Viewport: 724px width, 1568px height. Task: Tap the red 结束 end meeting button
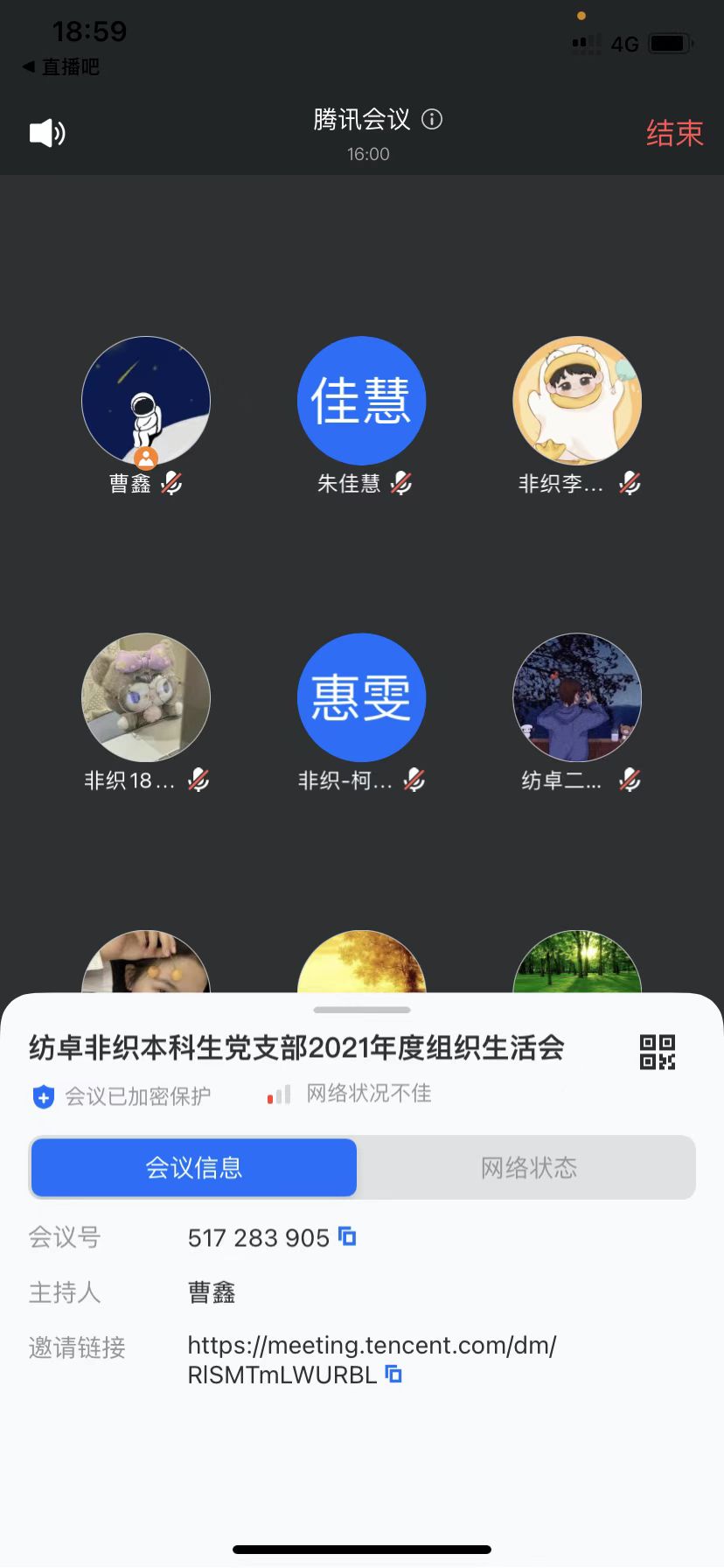pyautogui.click(x=674, y=133)
